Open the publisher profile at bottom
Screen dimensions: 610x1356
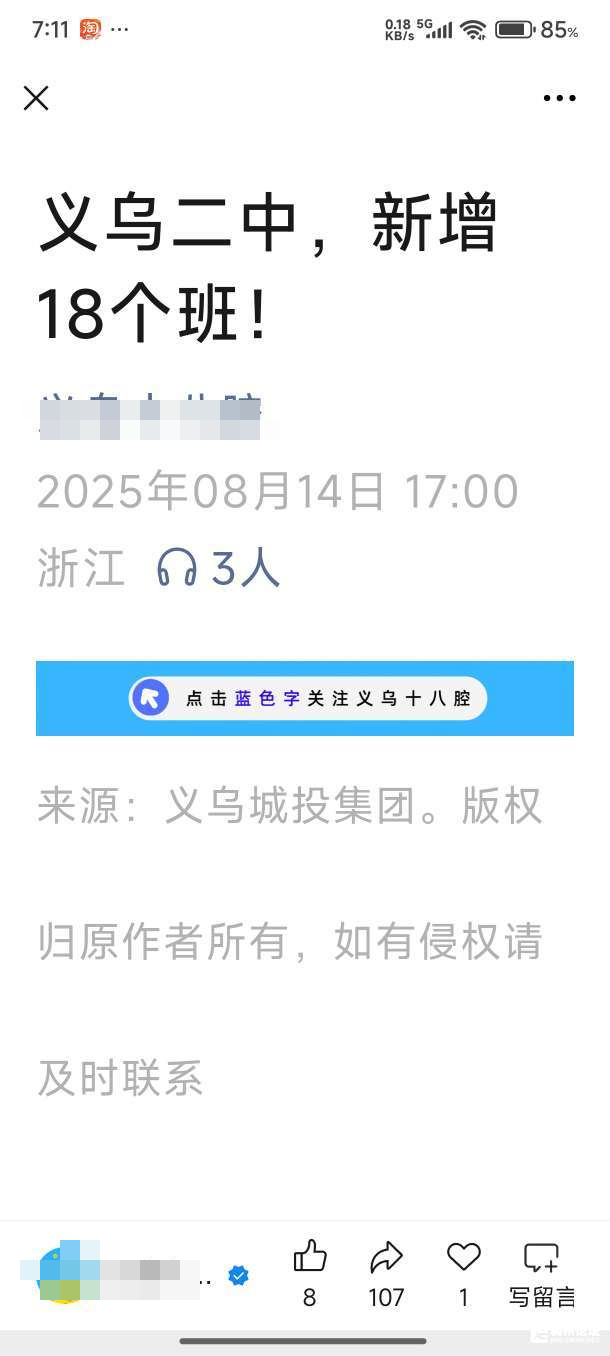(120, 1274)
